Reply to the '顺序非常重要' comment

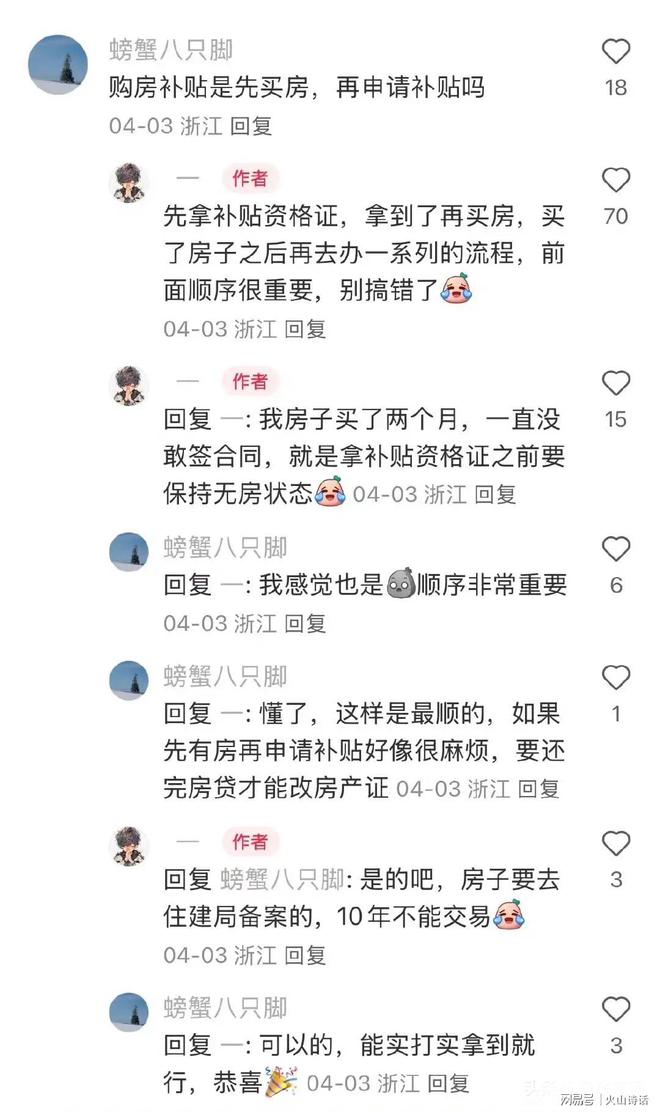305,623
